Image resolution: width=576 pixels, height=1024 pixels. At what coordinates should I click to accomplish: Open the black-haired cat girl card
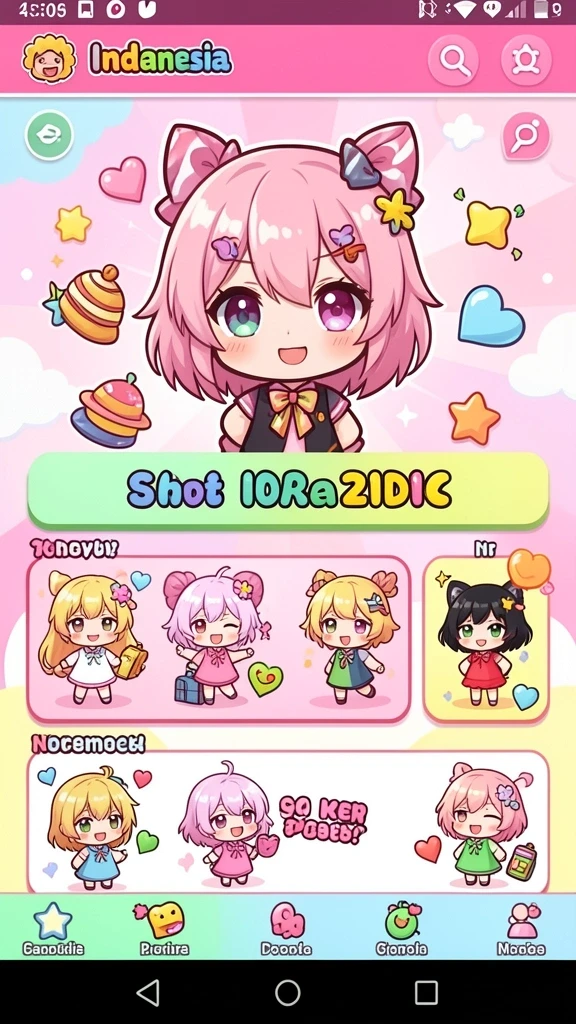click(486, 639)
